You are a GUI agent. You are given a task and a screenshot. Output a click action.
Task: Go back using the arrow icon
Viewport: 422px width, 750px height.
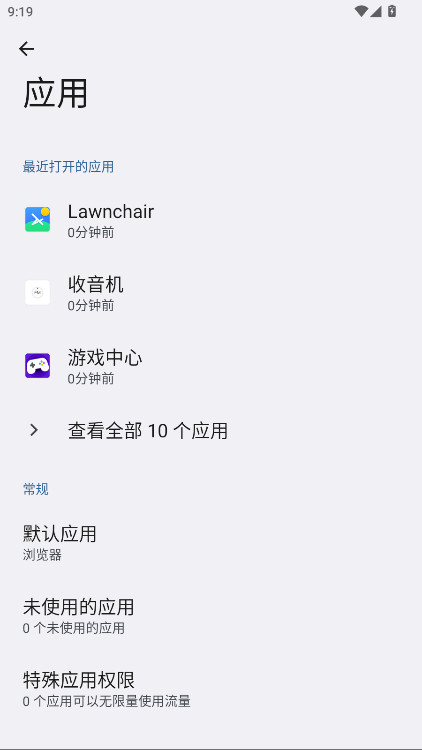26,49
